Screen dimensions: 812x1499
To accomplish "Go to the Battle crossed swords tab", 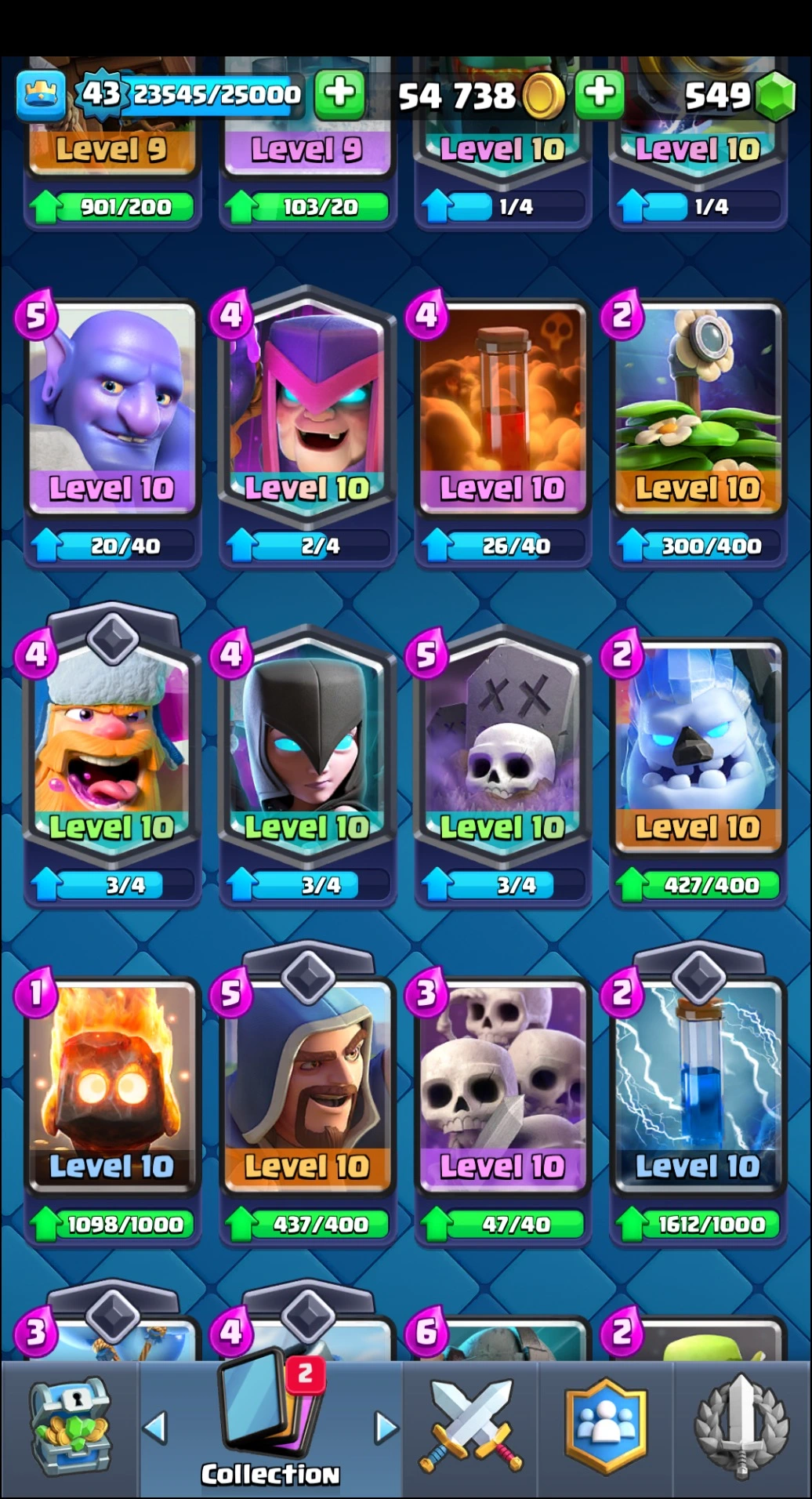I will pyautogui.click(x=470, y=1428).
